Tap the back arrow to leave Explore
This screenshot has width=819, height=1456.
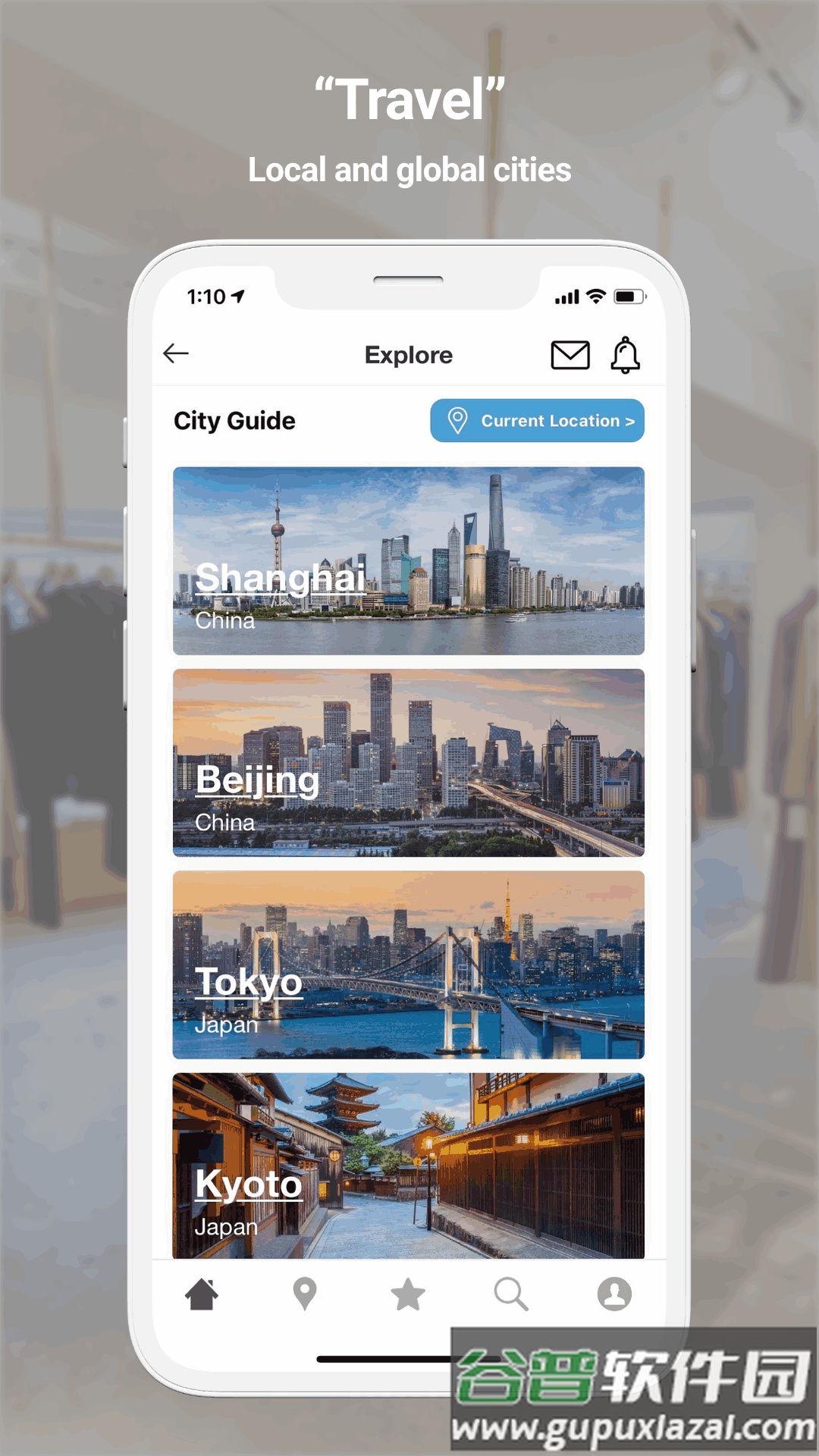point(175,354)
